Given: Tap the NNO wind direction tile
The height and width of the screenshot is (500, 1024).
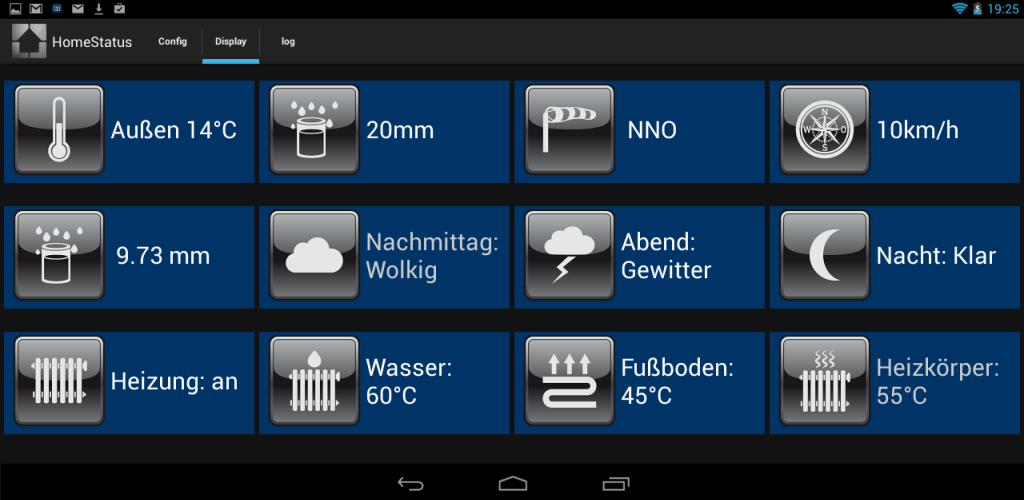Looking at the screenshot, I should [639, 131].
